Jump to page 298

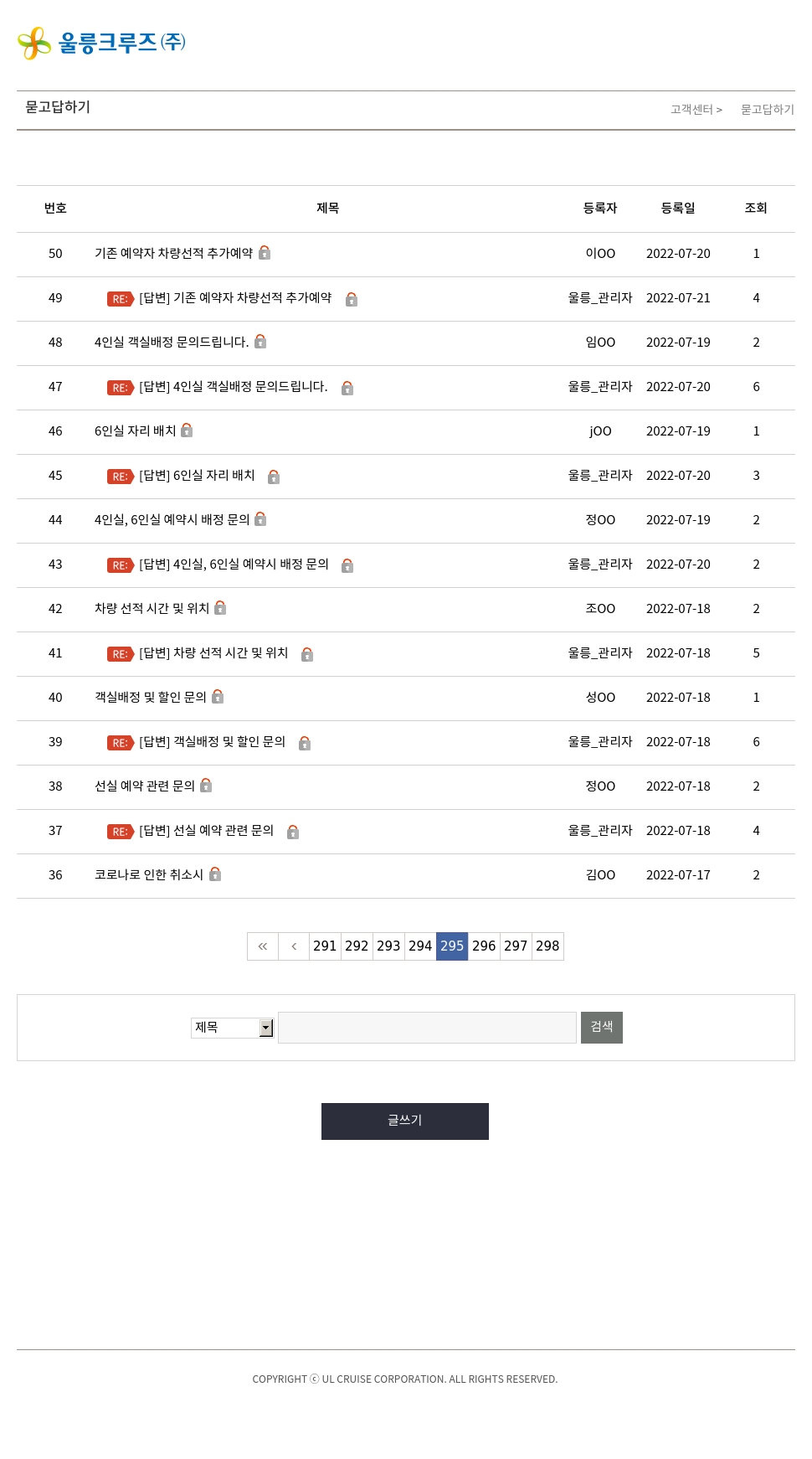coord(547,946)
